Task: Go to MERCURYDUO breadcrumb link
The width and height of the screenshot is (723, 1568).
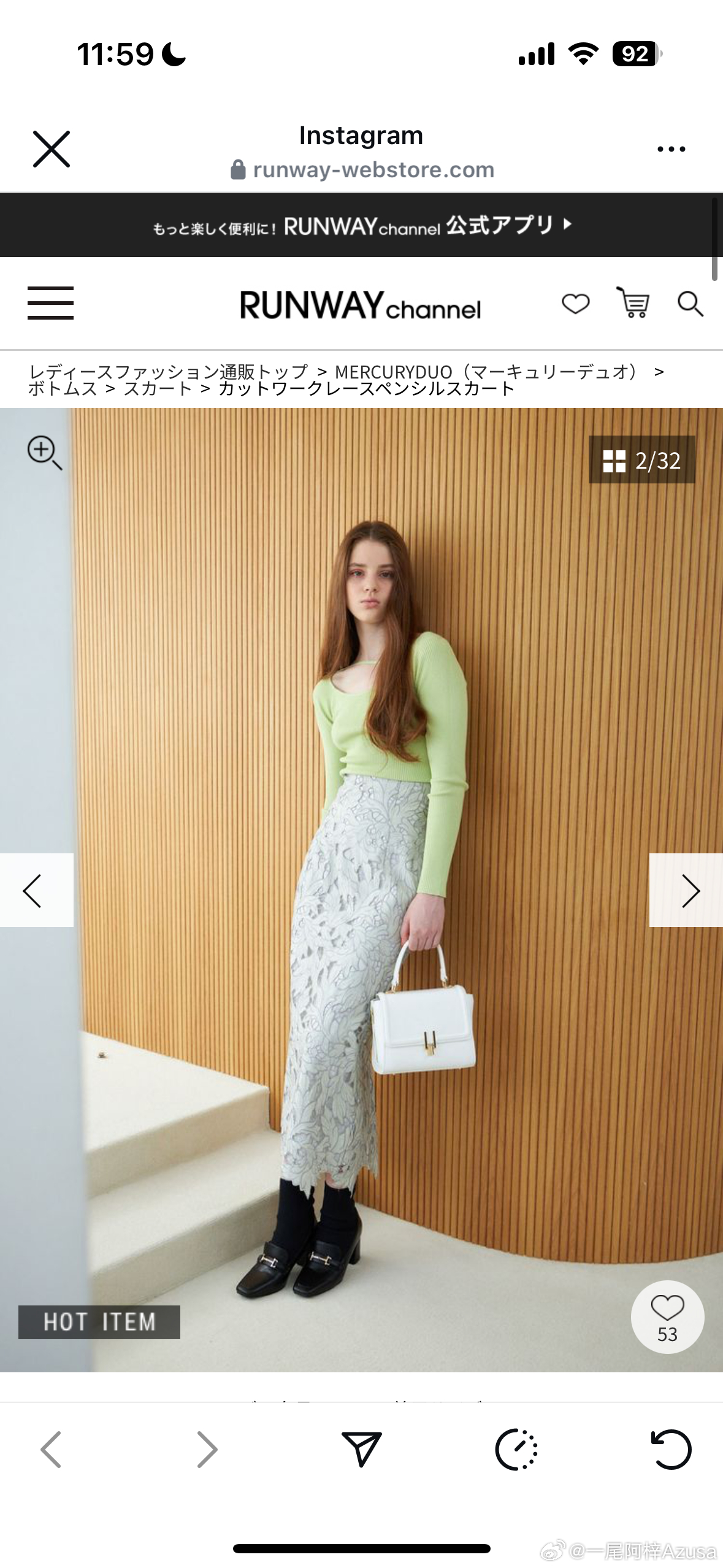Action: (486, 372)
